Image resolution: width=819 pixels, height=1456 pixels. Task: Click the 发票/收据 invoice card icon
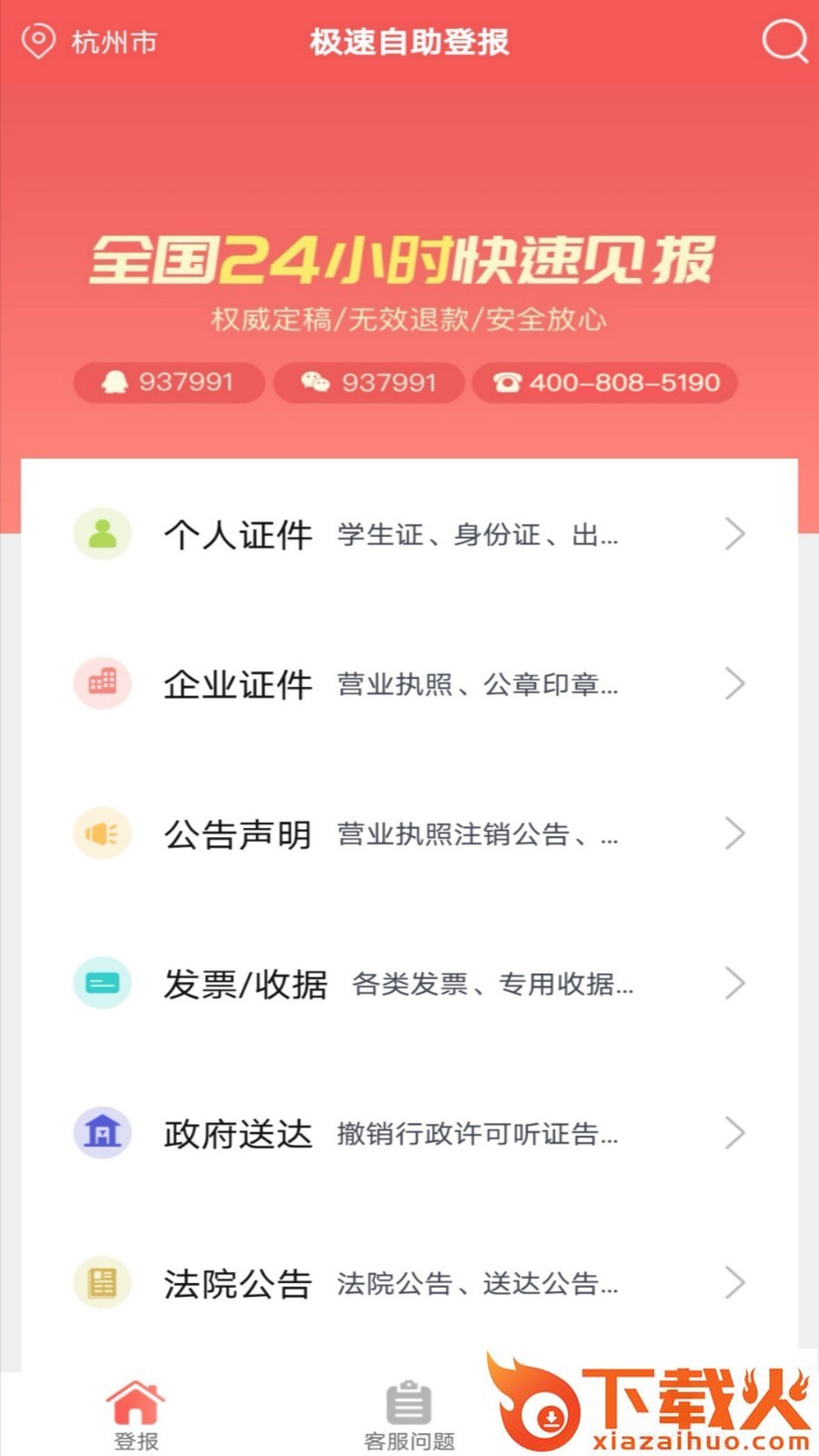tap(102, 983)
